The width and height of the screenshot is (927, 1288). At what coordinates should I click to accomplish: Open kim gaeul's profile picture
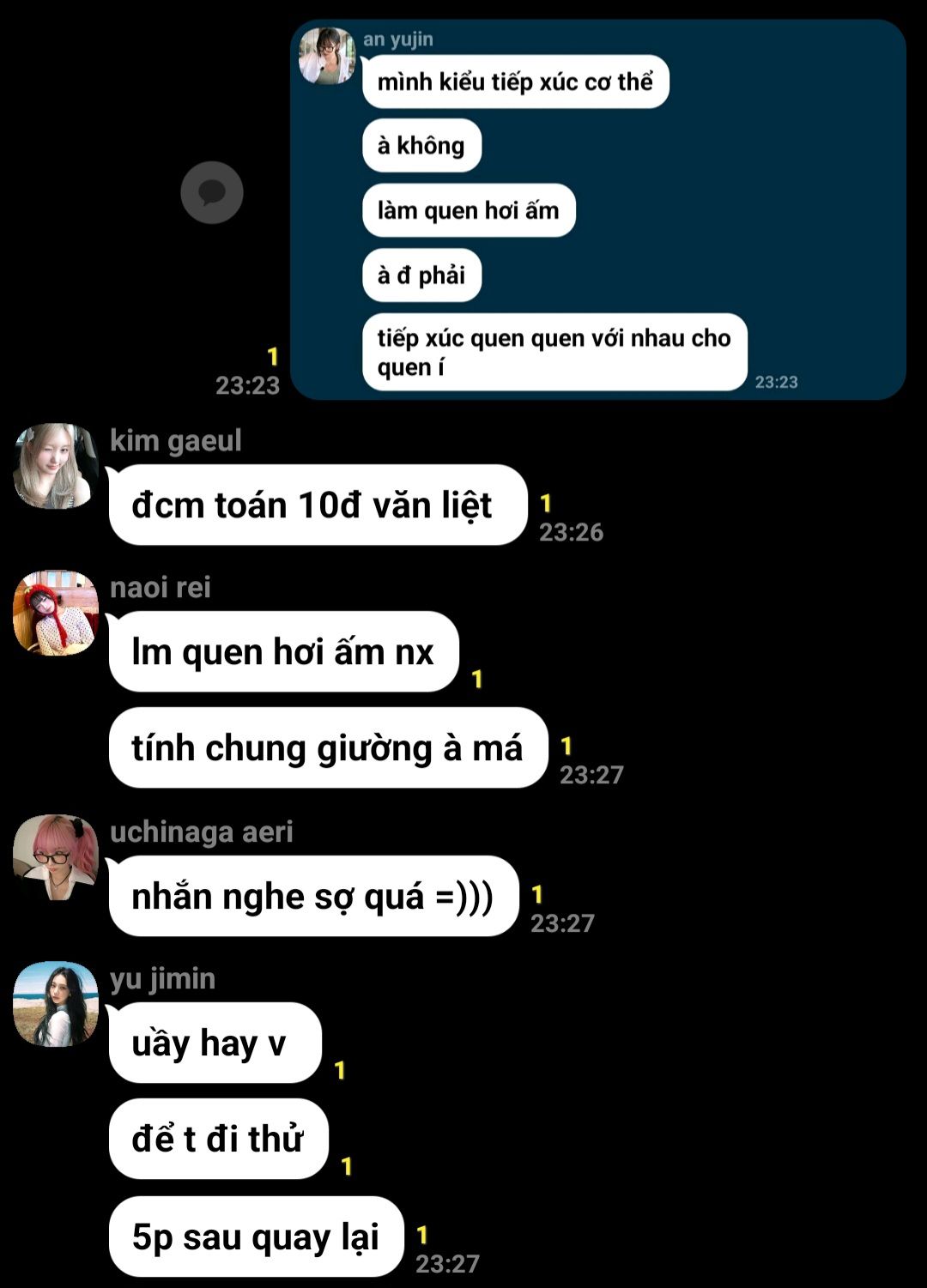point(56,466)
